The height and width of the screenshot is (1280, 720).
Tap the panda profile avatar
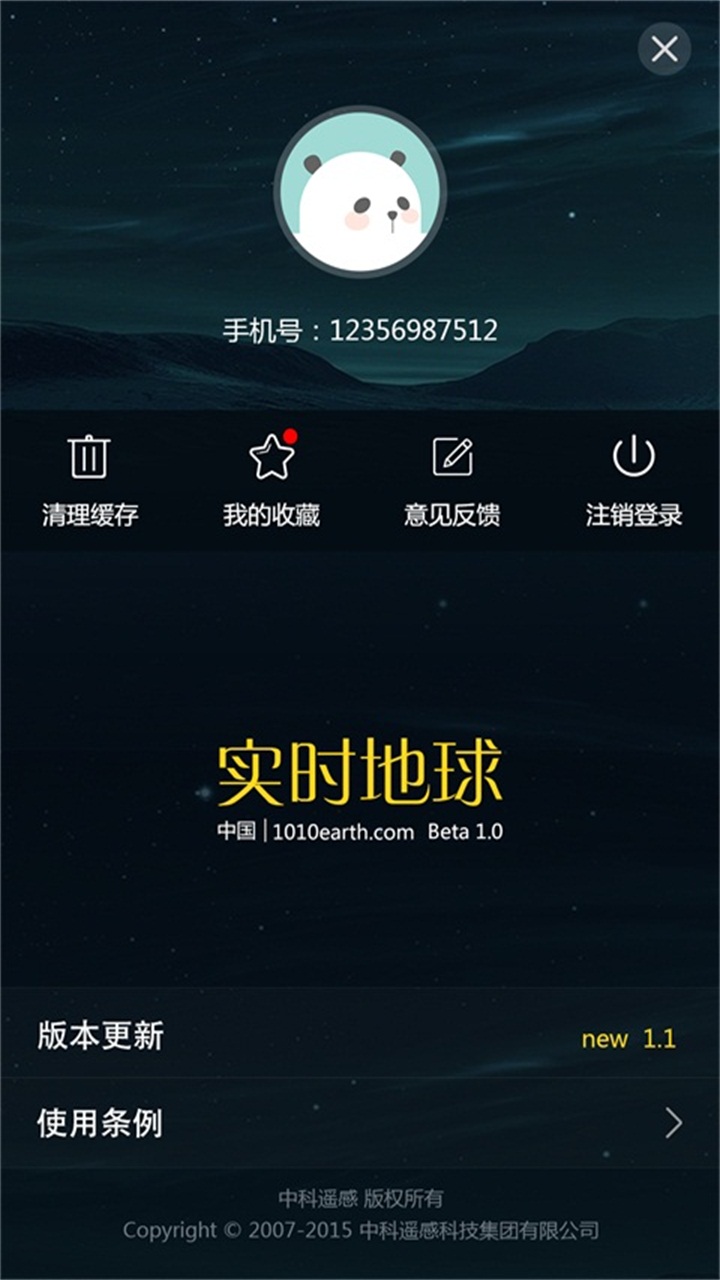[x=360, y=192]
